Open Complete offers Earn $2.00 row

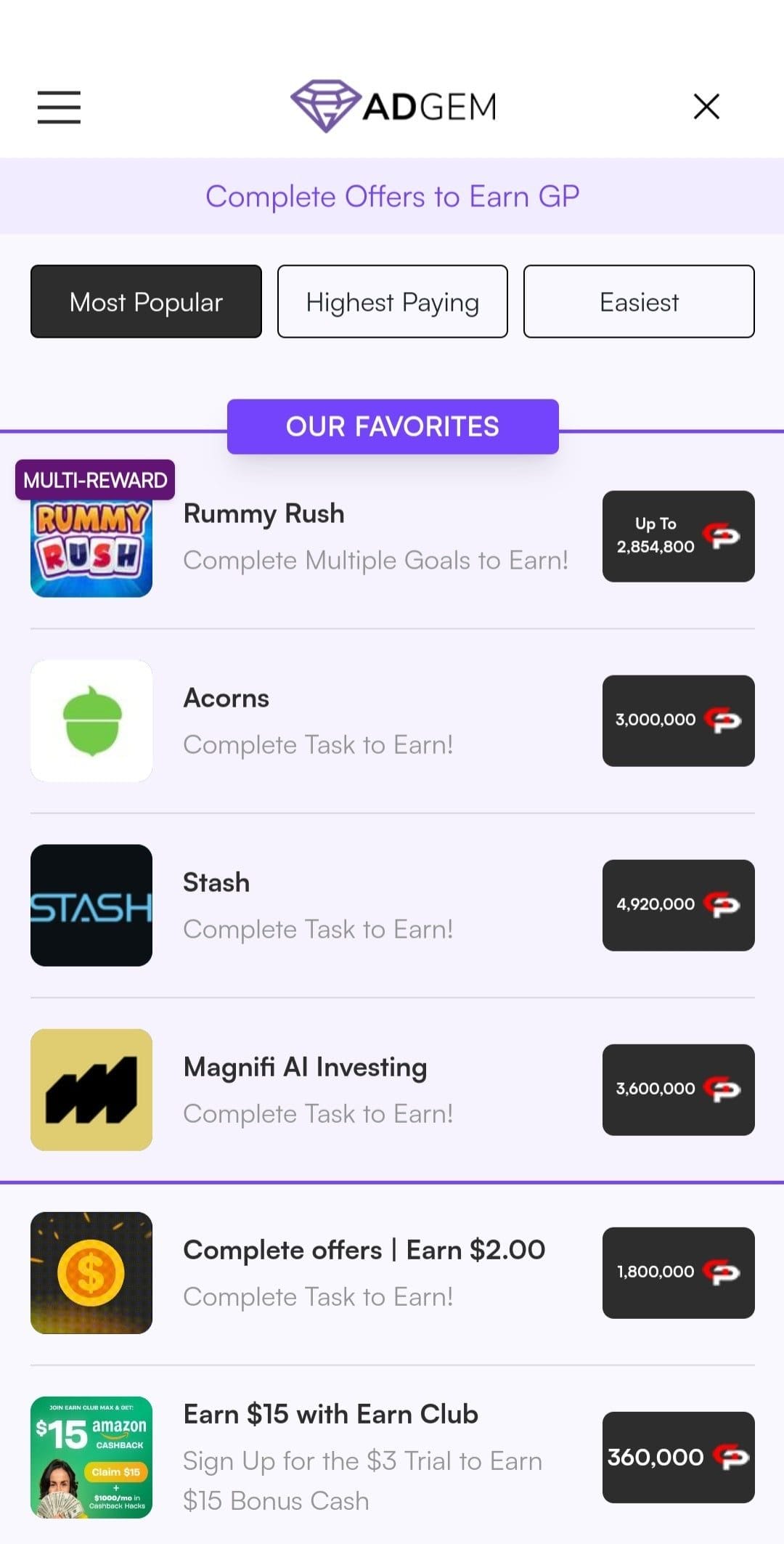393,1273
